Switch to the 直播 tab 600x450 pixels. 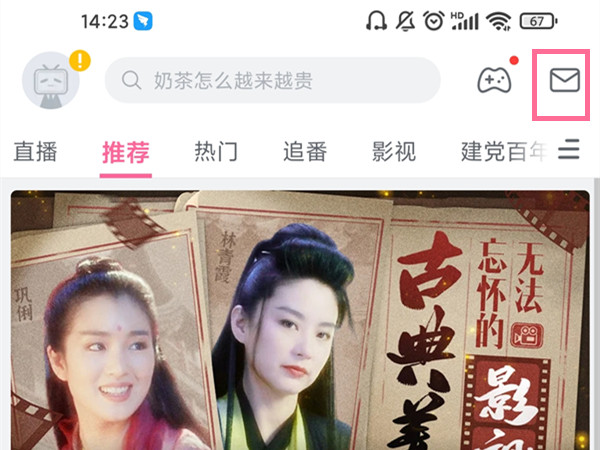[35, 152]
